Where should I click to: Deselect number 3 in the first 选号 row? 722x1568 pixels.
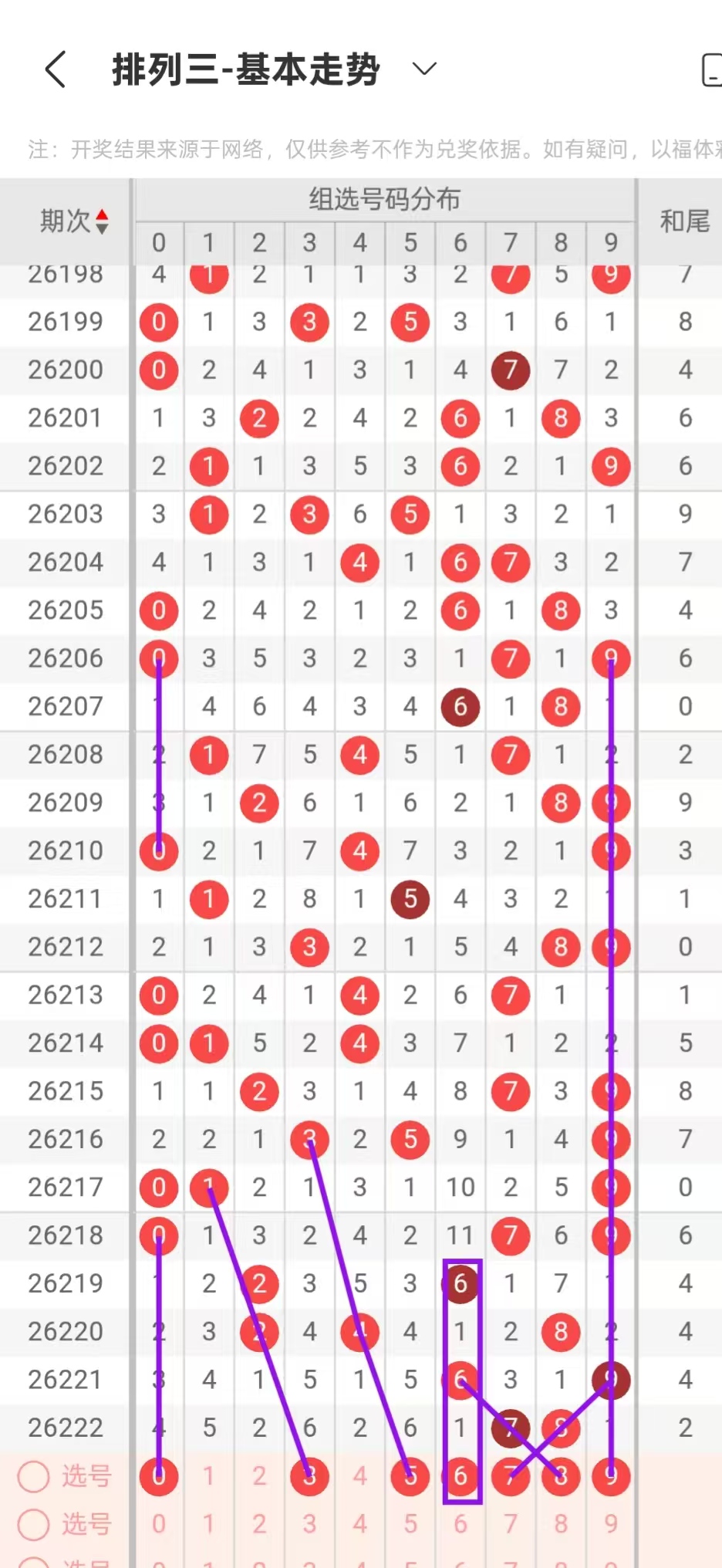(309, 1476)
